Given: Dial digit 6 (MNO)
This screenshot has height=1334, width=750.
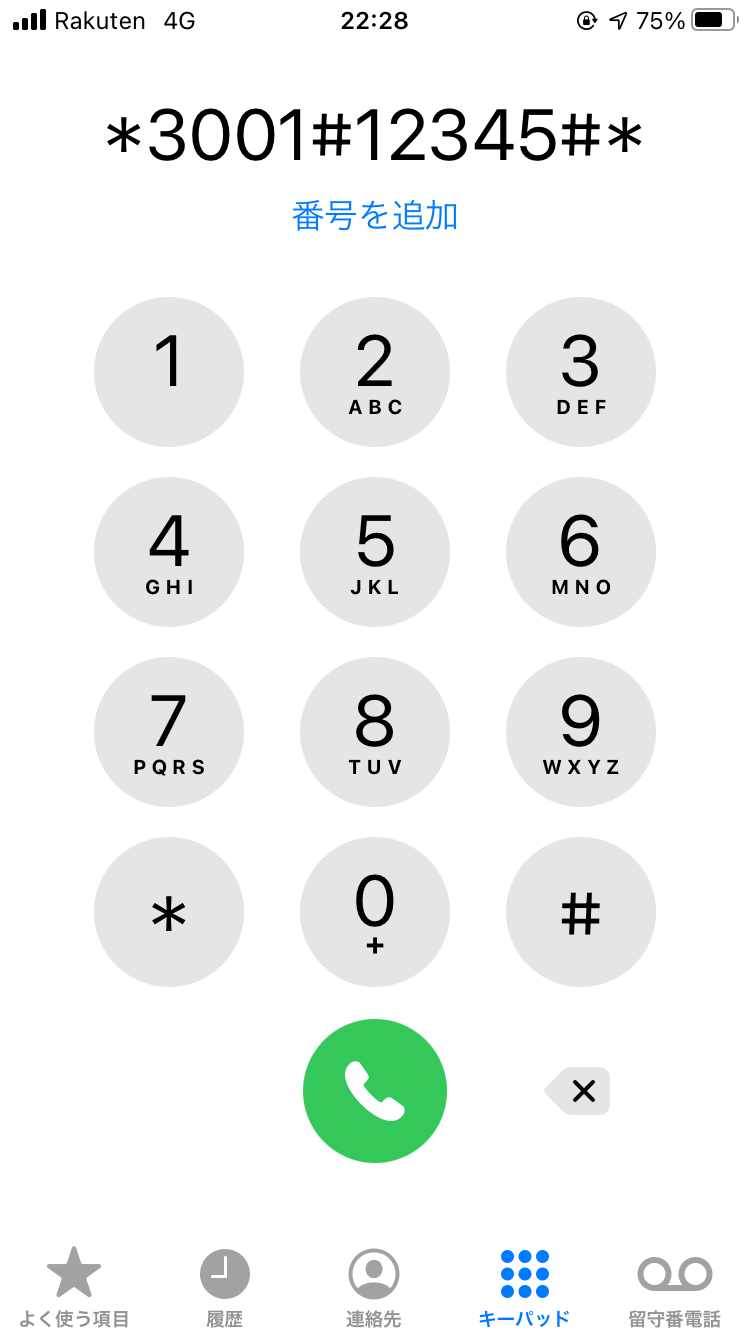Looking at the screenshot, I should pyautogui.click(x=581, y=552).
